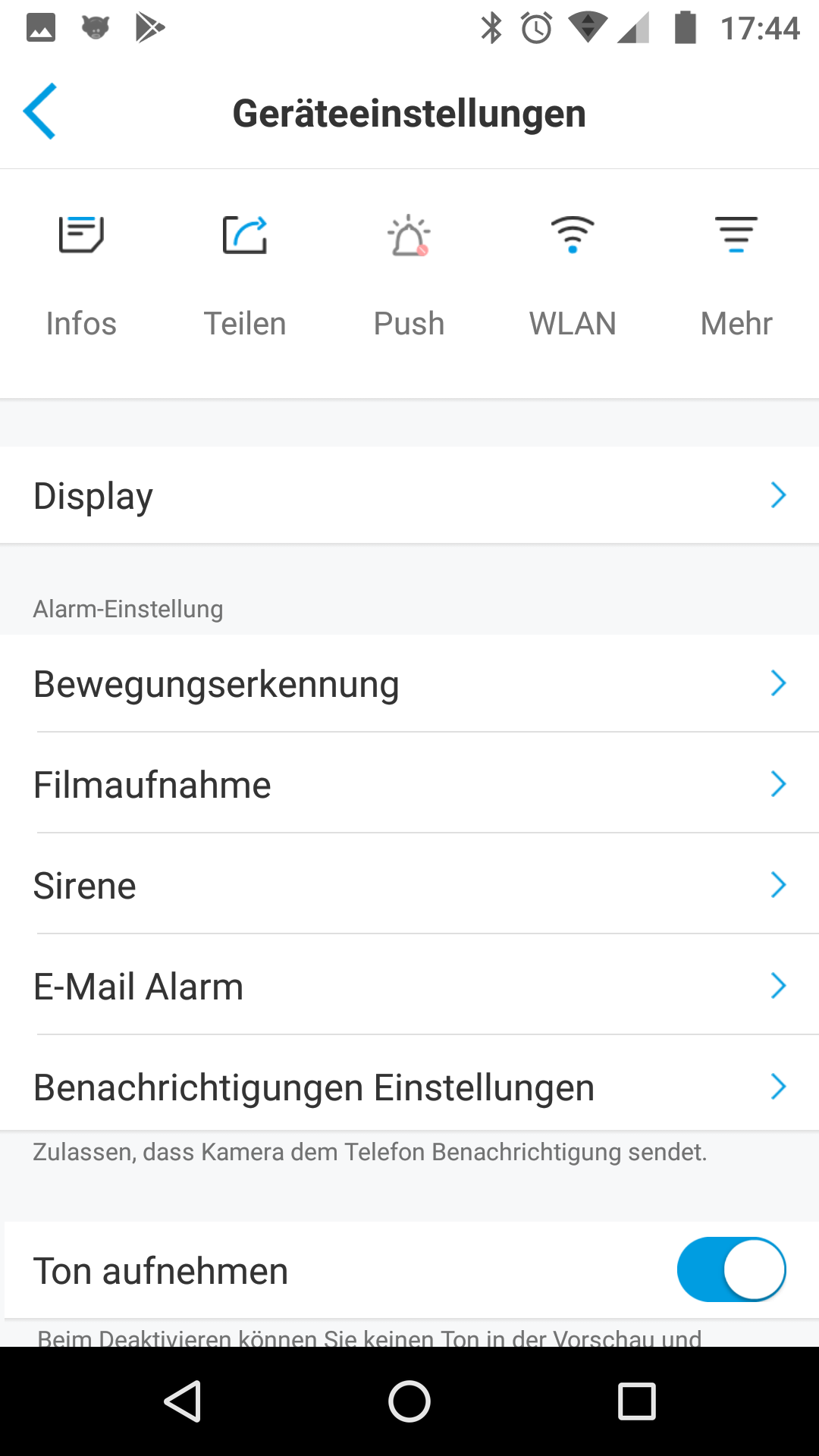The height and width of the screenshot is (1456, 819).
Task: Open Benachrichtigungen Einstellungen
Action: coord(409,1087)
